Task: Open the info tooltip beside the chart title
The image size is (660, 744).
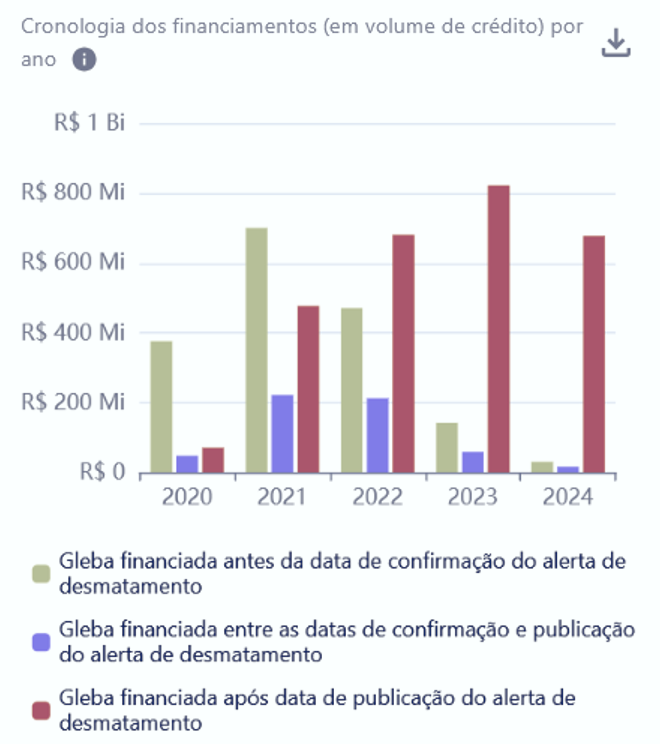Action: (84, 60)
